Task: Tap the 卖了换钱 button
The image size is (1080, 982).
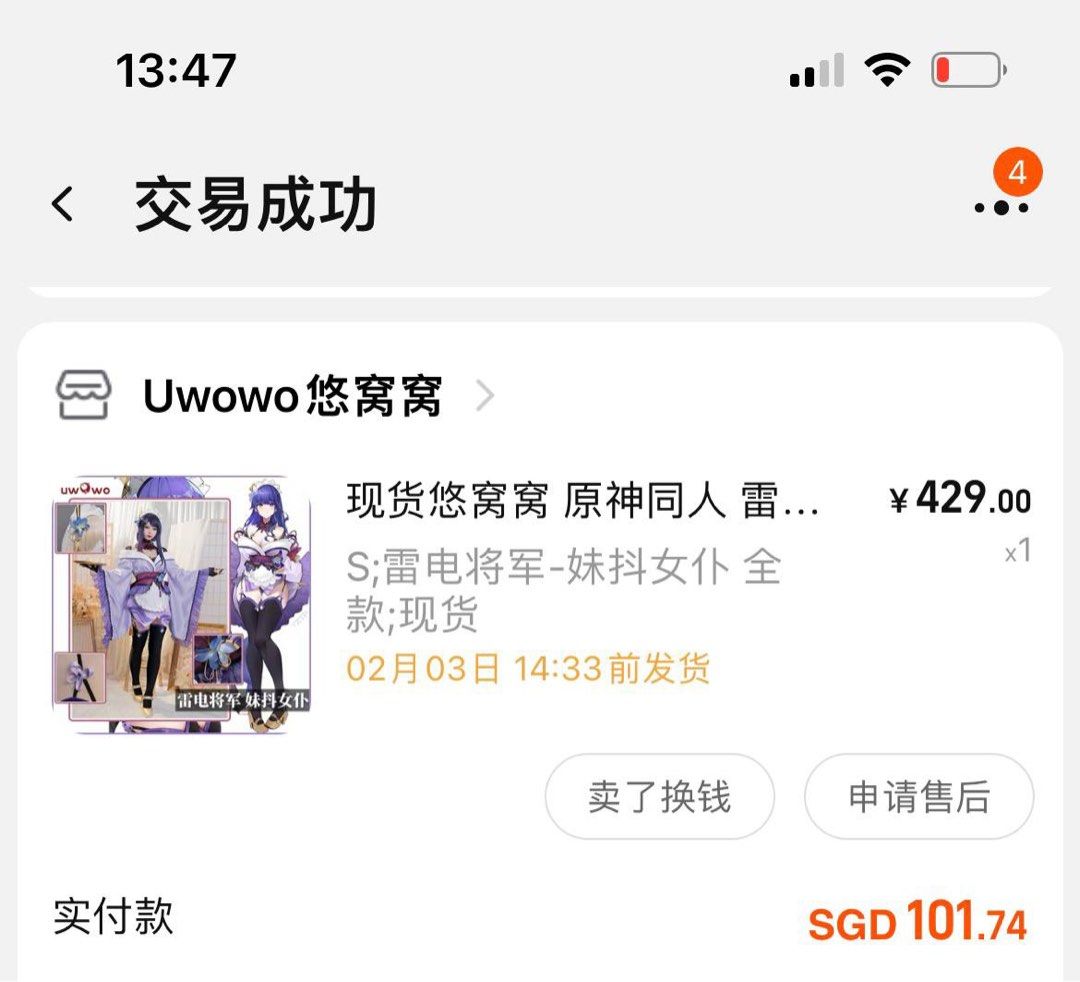Action: pos(659,797)
